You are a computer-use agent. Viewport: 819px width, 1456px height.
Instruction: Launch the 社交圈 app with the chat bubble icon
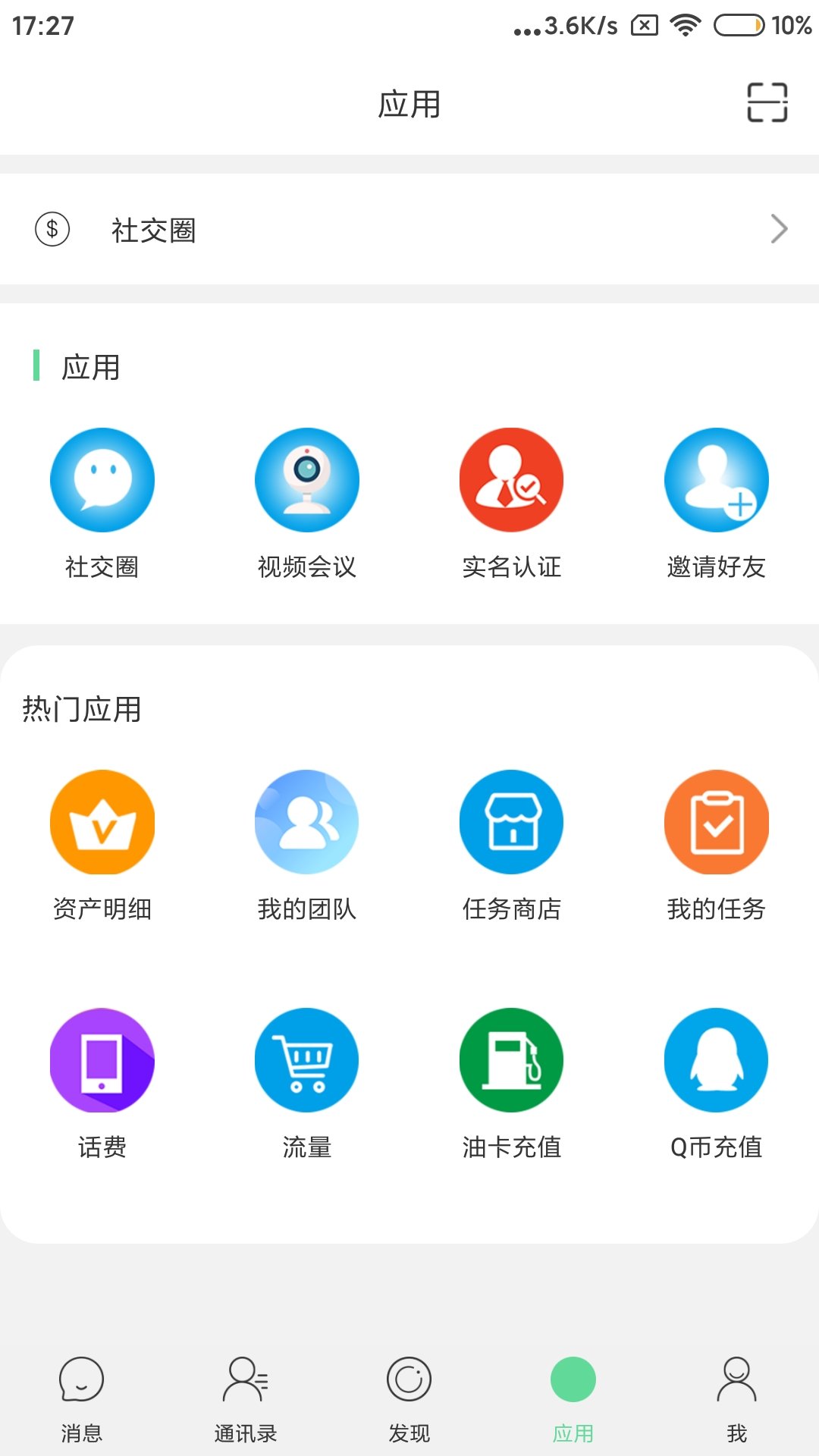pos(102,480)
